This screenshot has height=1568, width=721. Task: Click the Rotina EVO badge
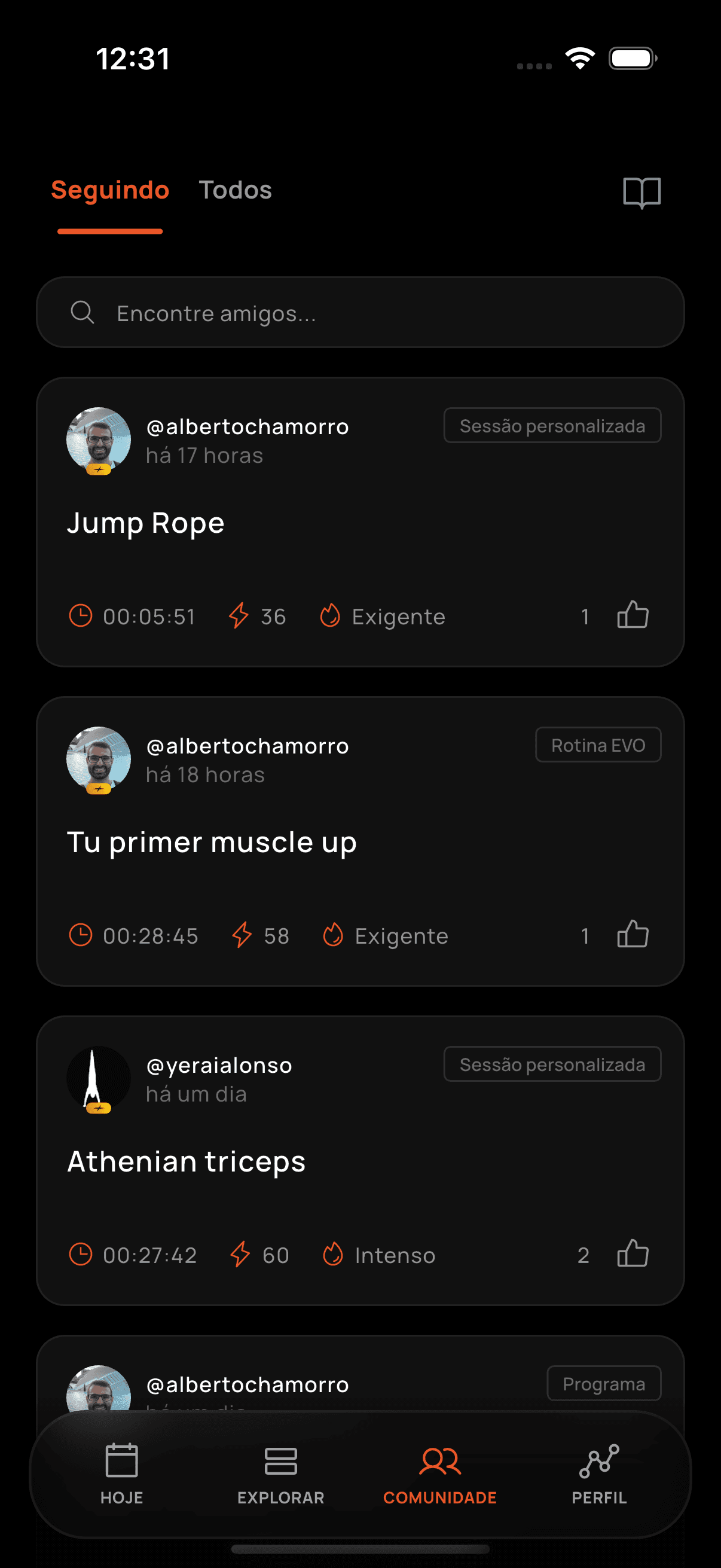tap(598, 744)
